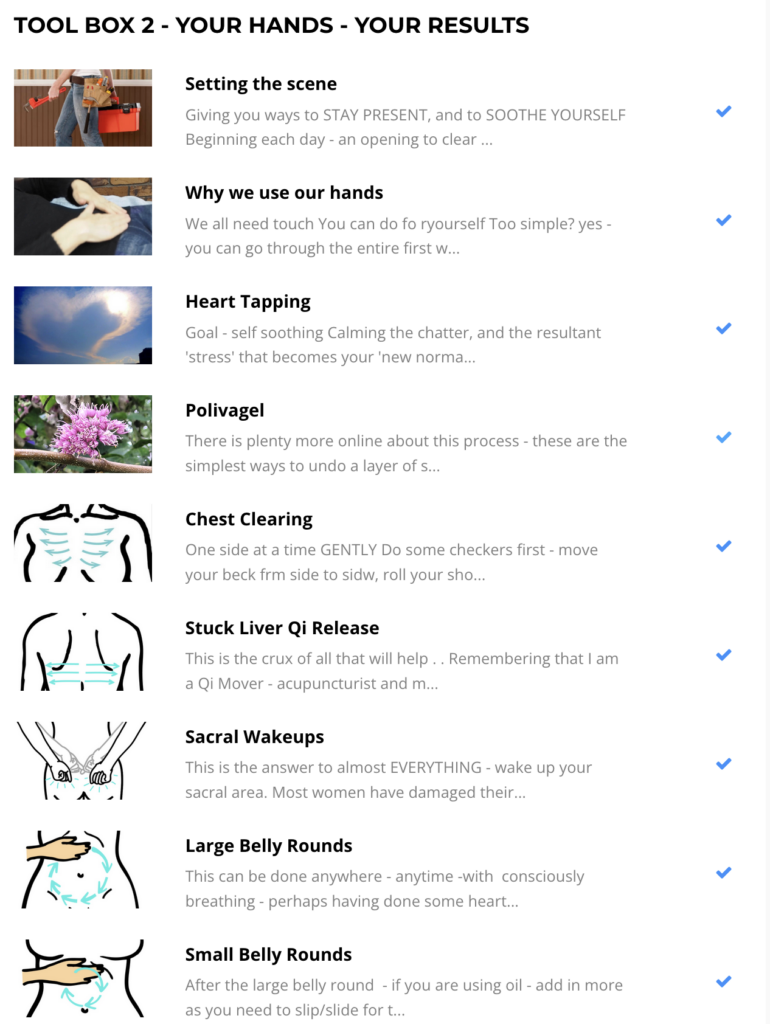Open the Setting the scene lesson
Viewport: 770px width, 1024px height.
click(261, 84)
